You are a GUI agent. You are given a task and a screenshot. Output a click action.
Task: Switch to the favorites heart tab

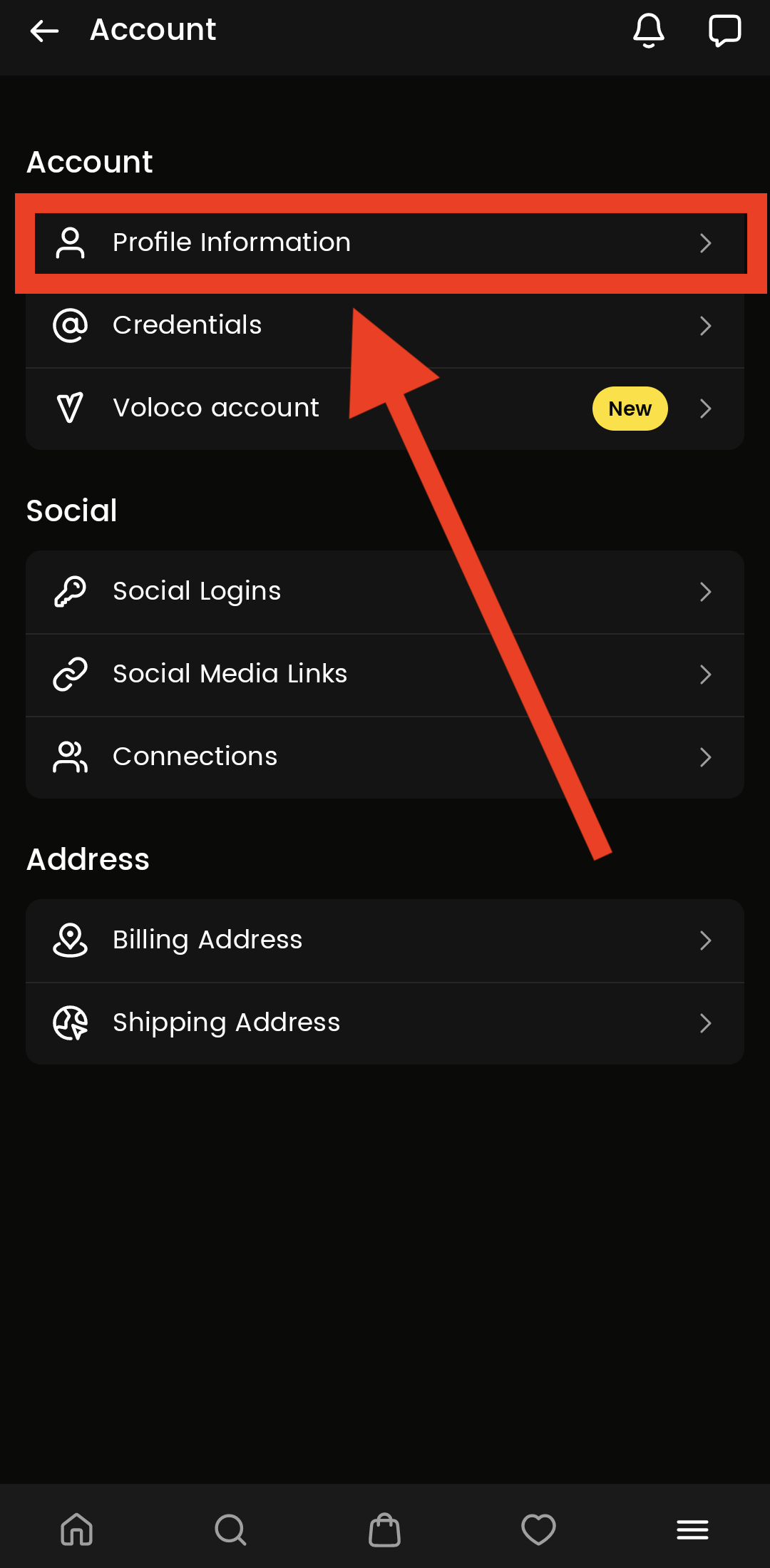(538, 1529)
